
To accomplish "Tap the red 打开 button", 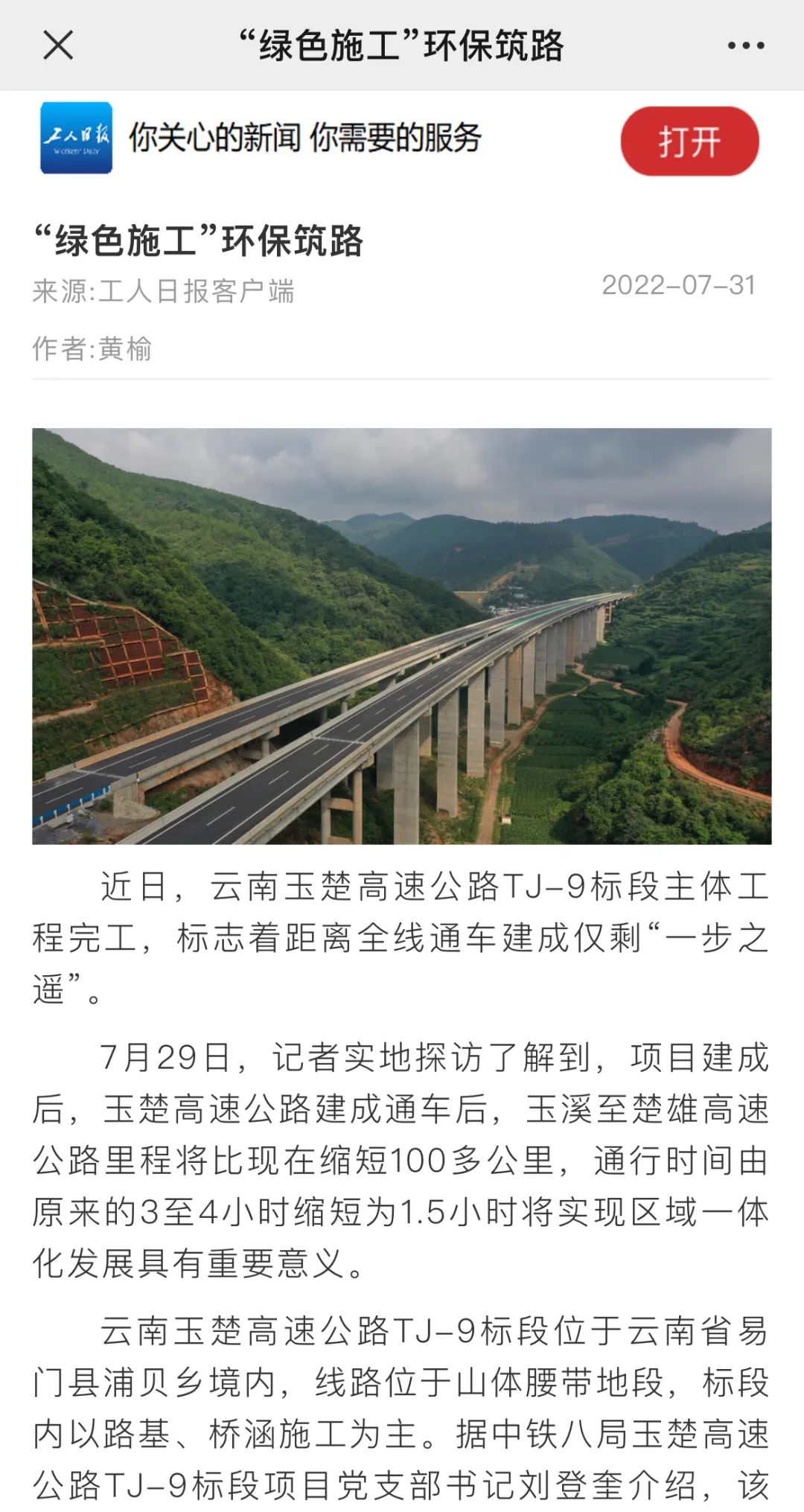I will [689, 141].
